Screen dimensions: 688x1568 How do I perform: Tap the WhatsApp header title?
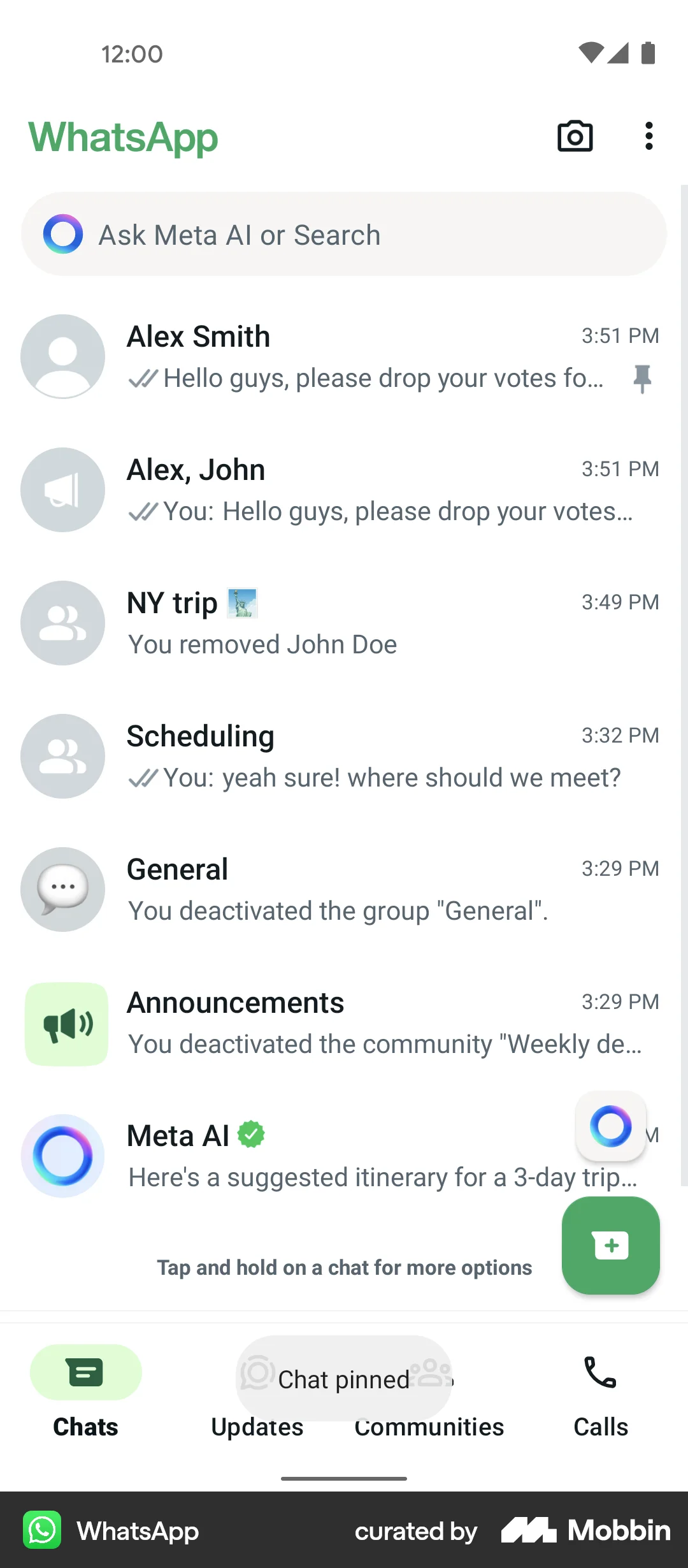[122, 136]
